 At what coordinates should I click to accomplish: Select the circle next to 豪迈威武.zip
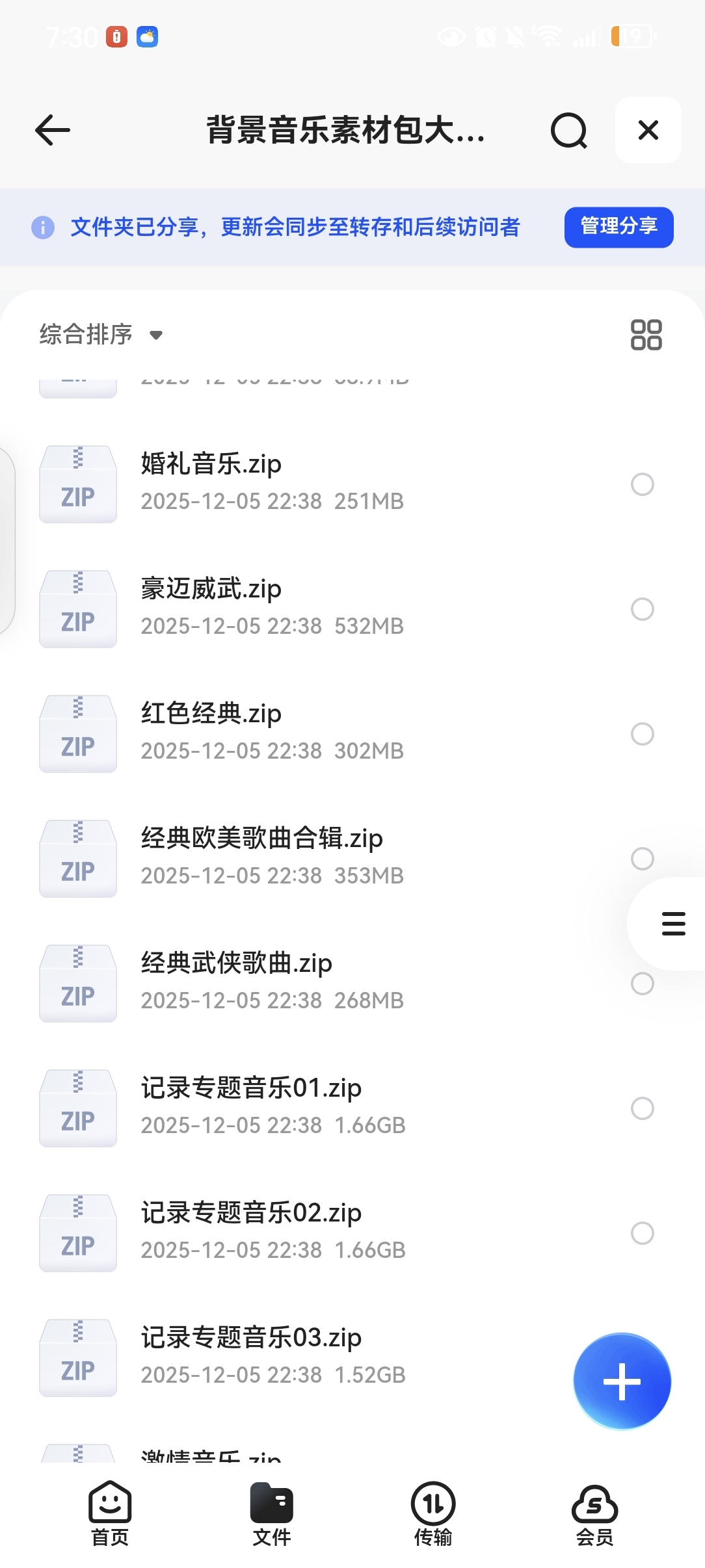(642, 609)
